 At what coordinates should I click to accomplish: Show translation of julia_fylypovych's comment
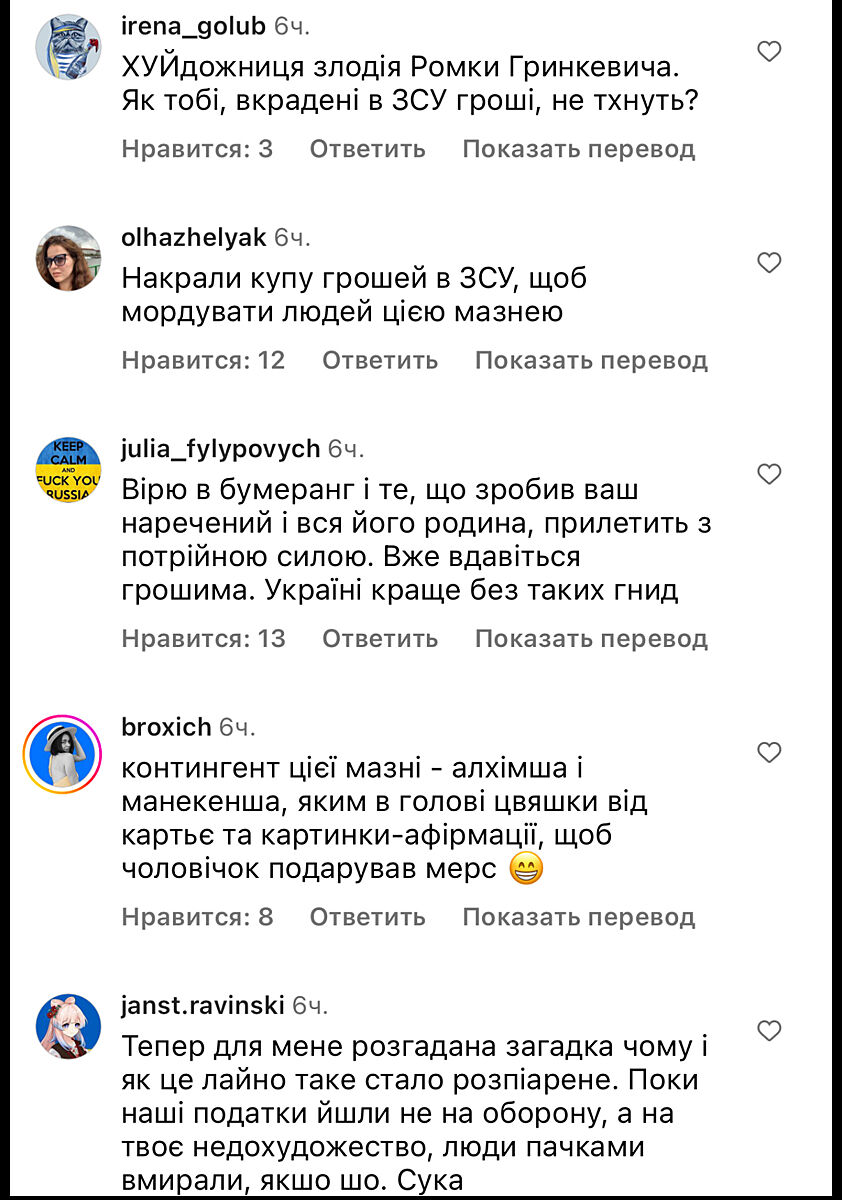[590, 638]
